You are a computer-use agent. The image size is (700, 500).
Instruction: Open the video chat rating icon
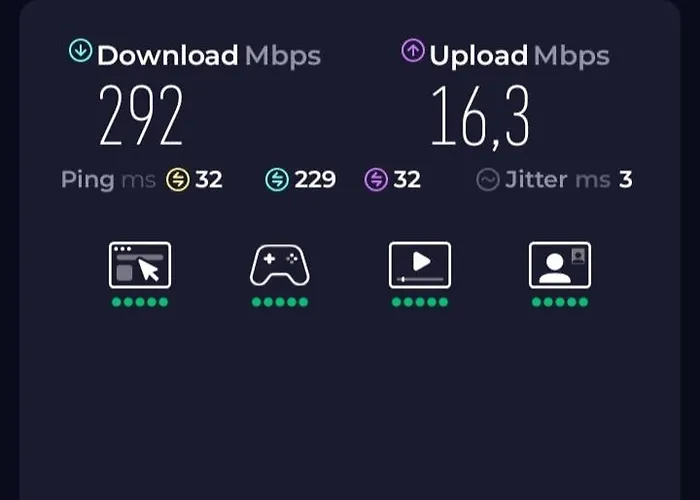560,265
